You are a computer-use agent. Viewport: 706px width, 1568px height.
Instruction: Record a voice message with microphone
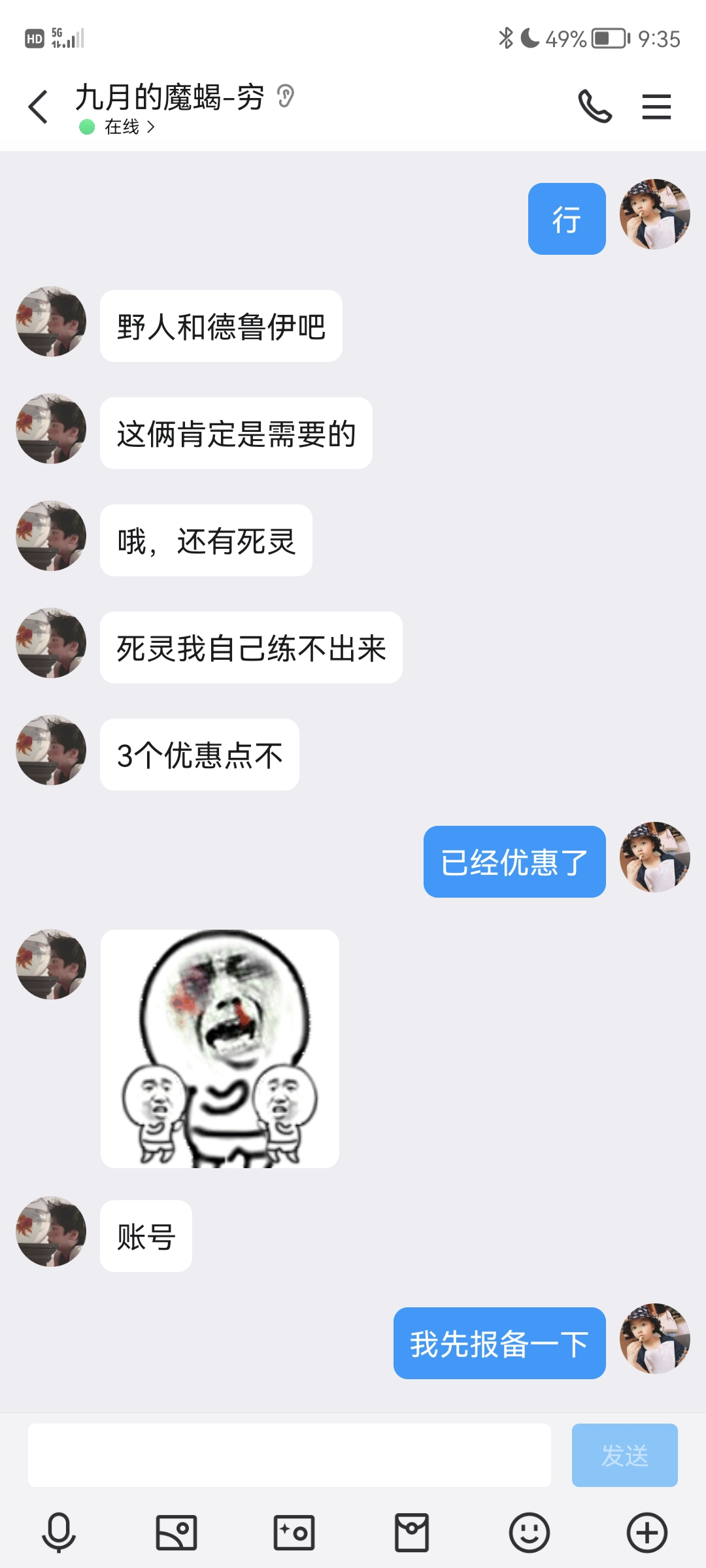coord(59,1532)
